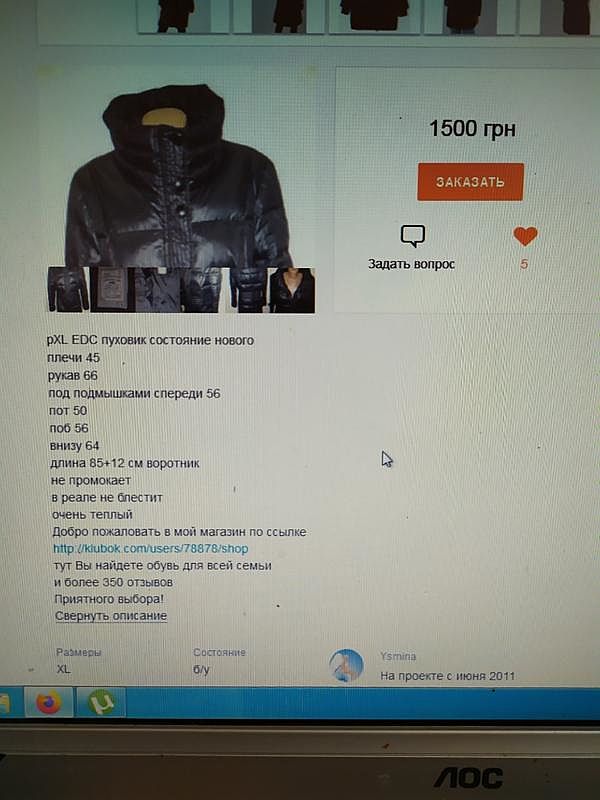Collapse the description via Свернуть описание
The width and height of the screenshot is (600, 800).
[x=110, y=615]
